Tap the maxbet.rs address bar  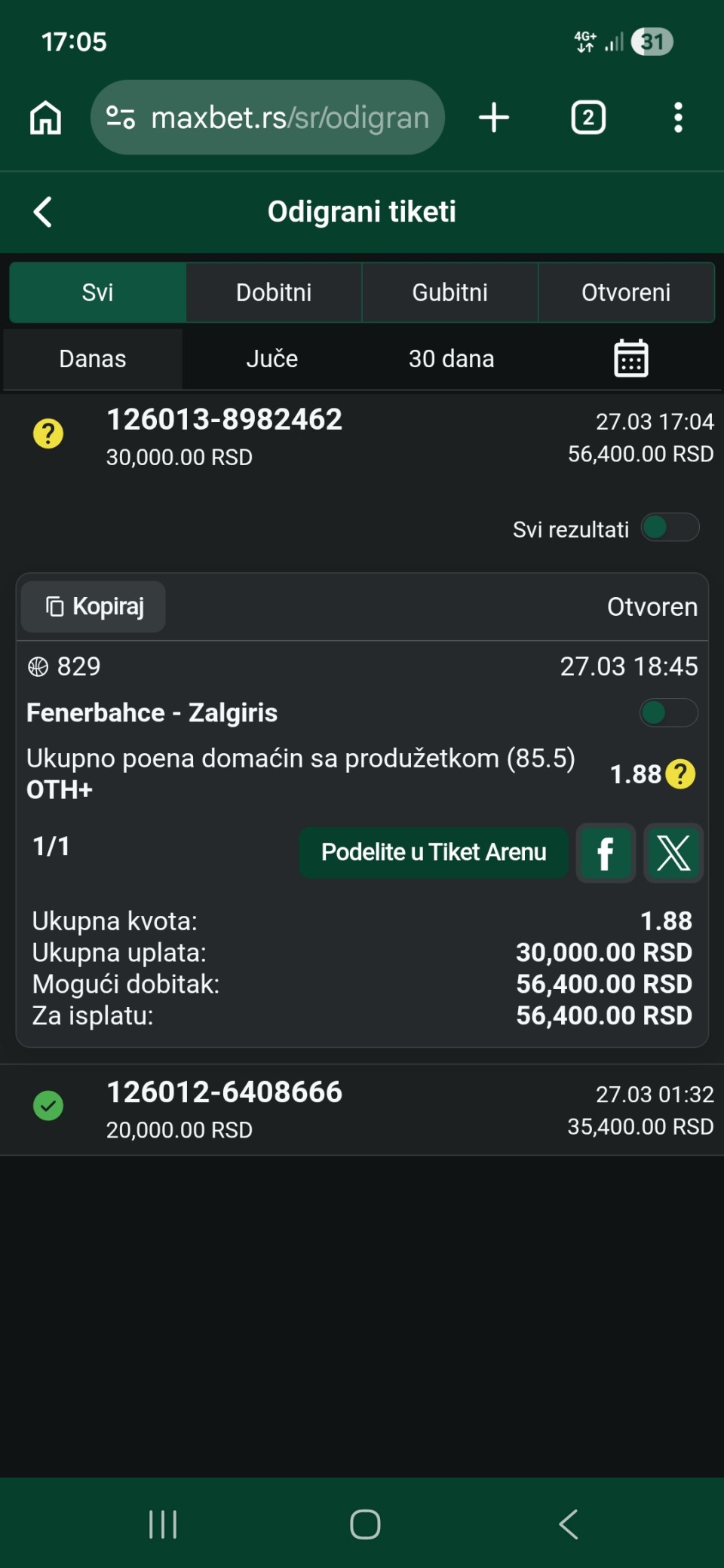tap(290, 118)
